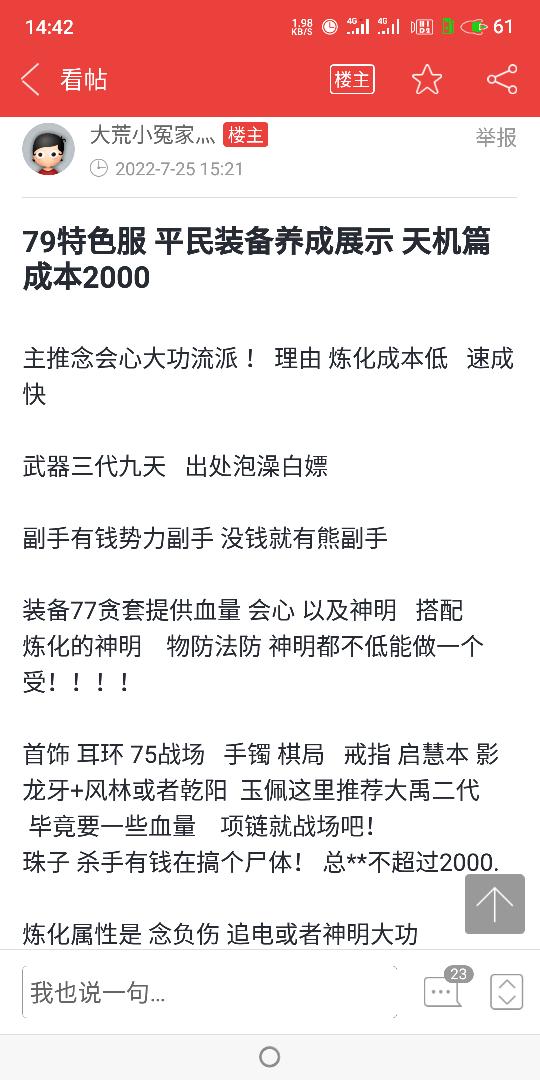Image resolution: width=540 pixels, height=1080 pixels.
Task: Go back from the 看帖 page
Action: tap(30, 80)
